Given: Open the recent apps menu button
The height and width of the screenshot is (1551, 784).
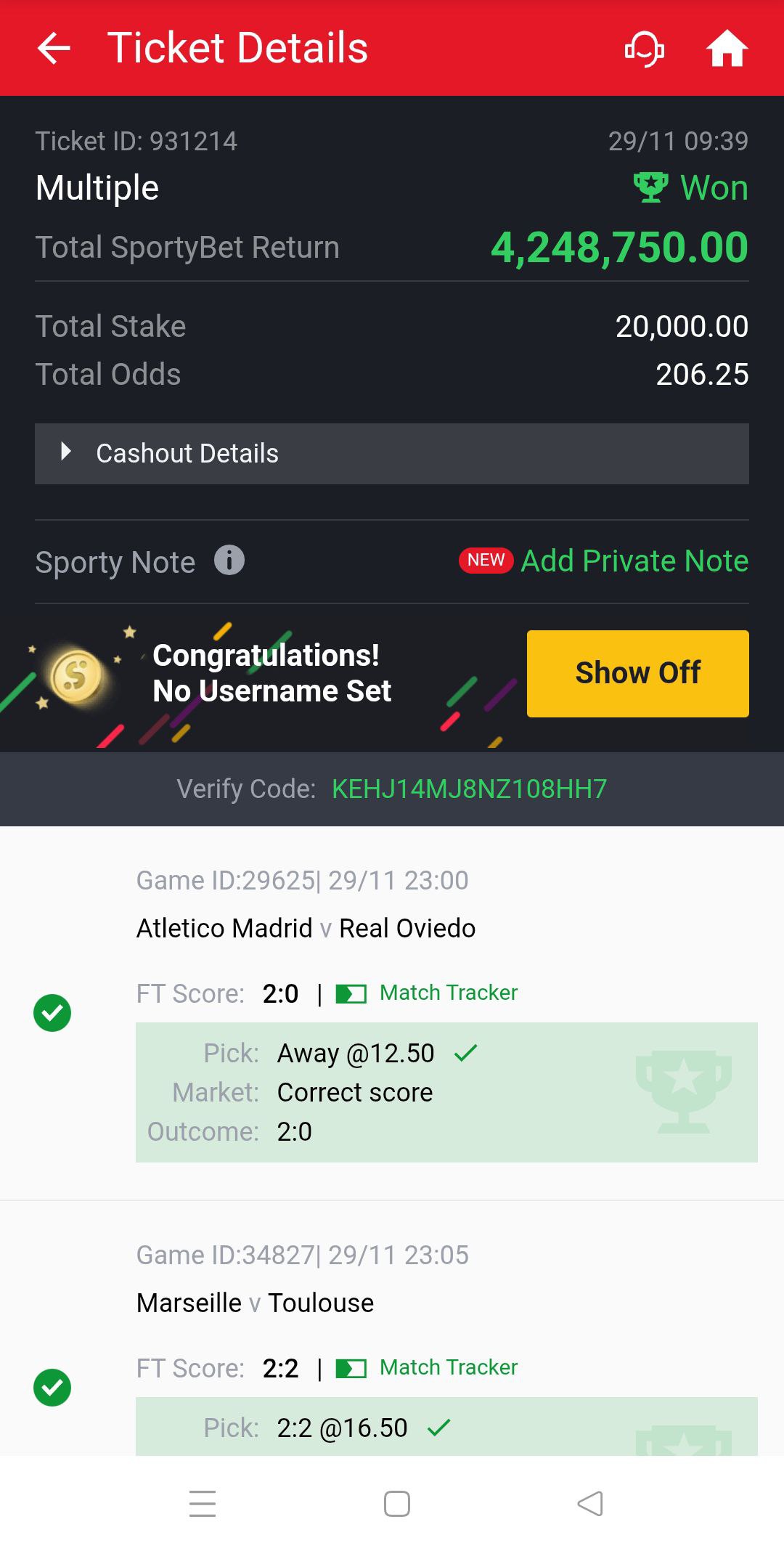Looking at the screenshot, I should [x=203, y=1503].
